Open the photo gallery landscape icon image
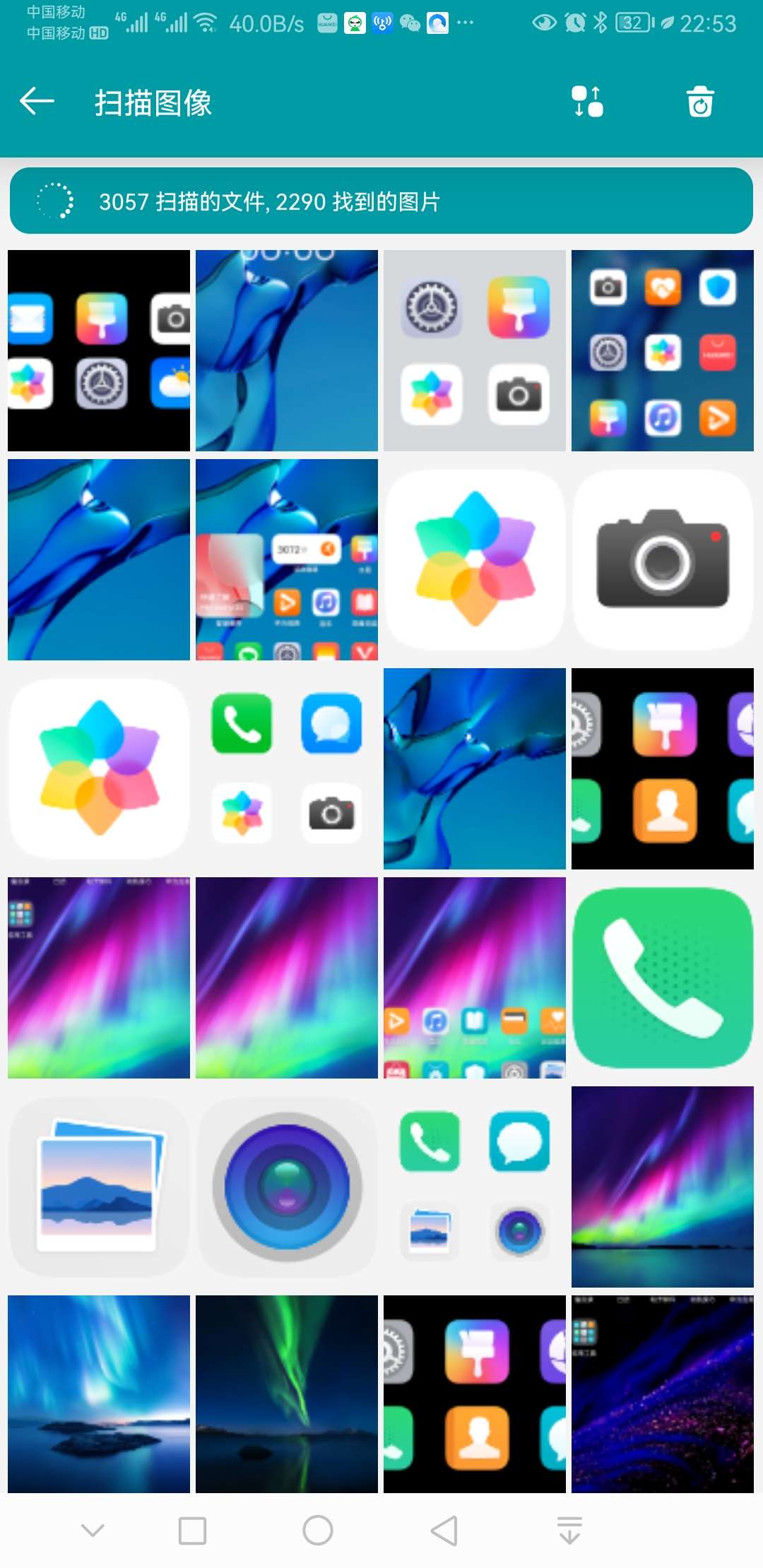 [99, 1187]
